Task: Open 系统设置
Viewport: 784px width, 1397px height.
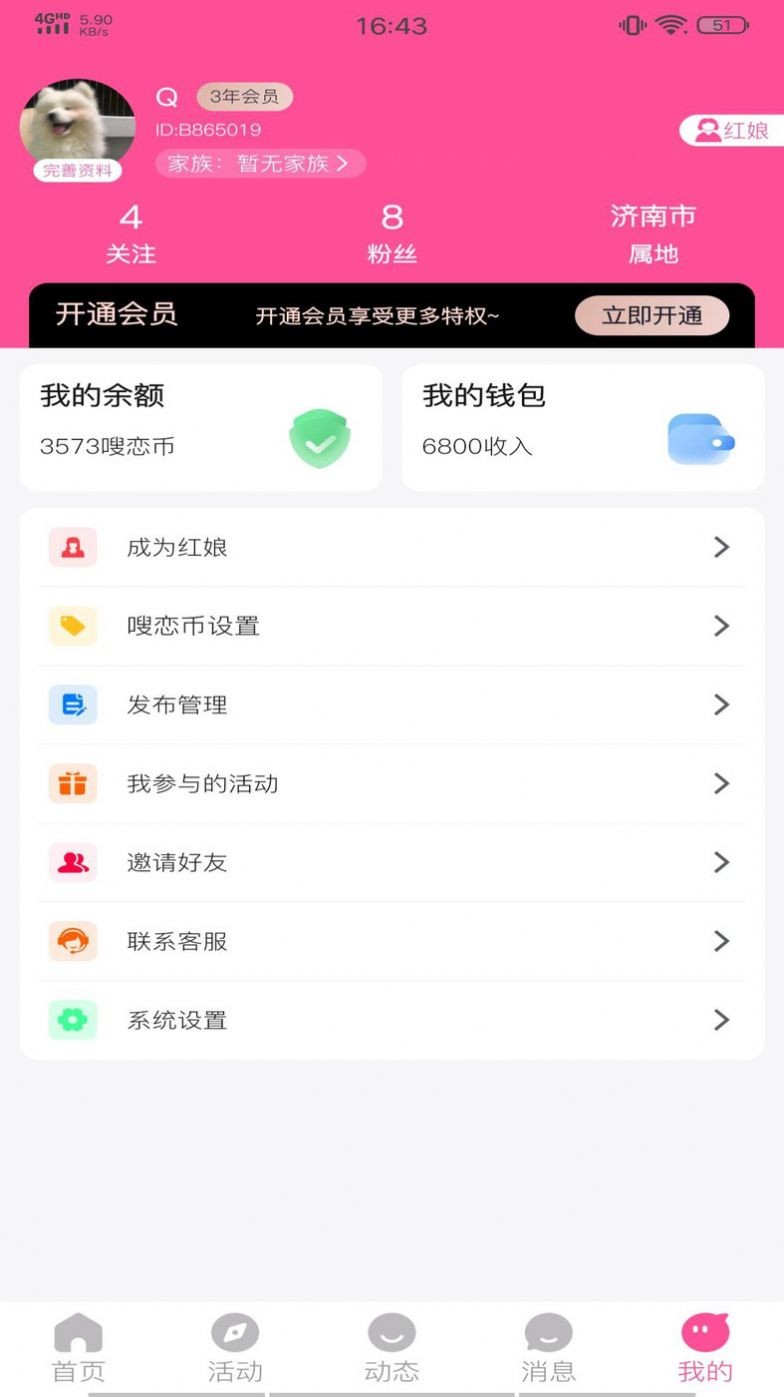Action: coord(392,1020)
